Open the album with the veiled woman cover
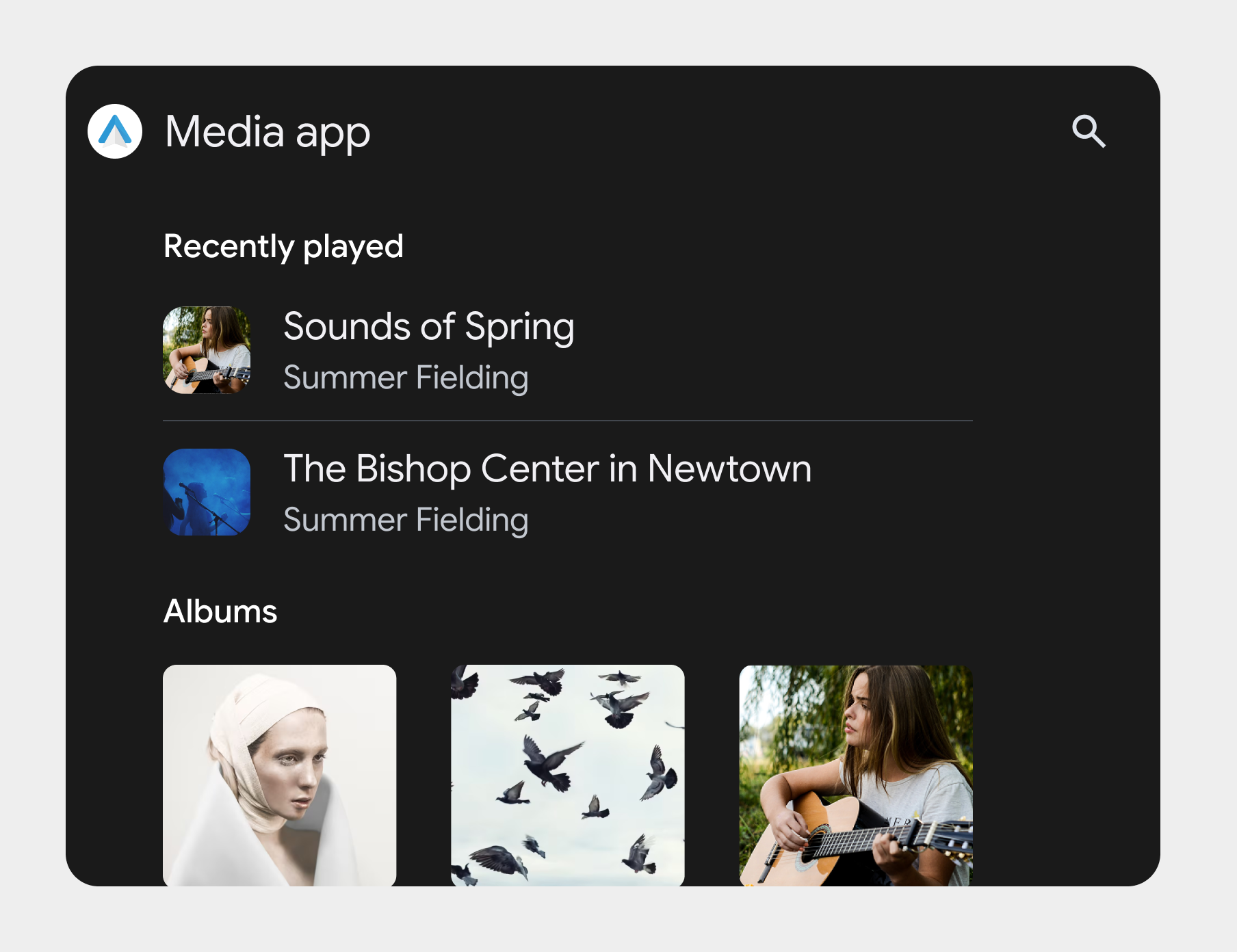The image size is (1237, 952). (279, 775)
